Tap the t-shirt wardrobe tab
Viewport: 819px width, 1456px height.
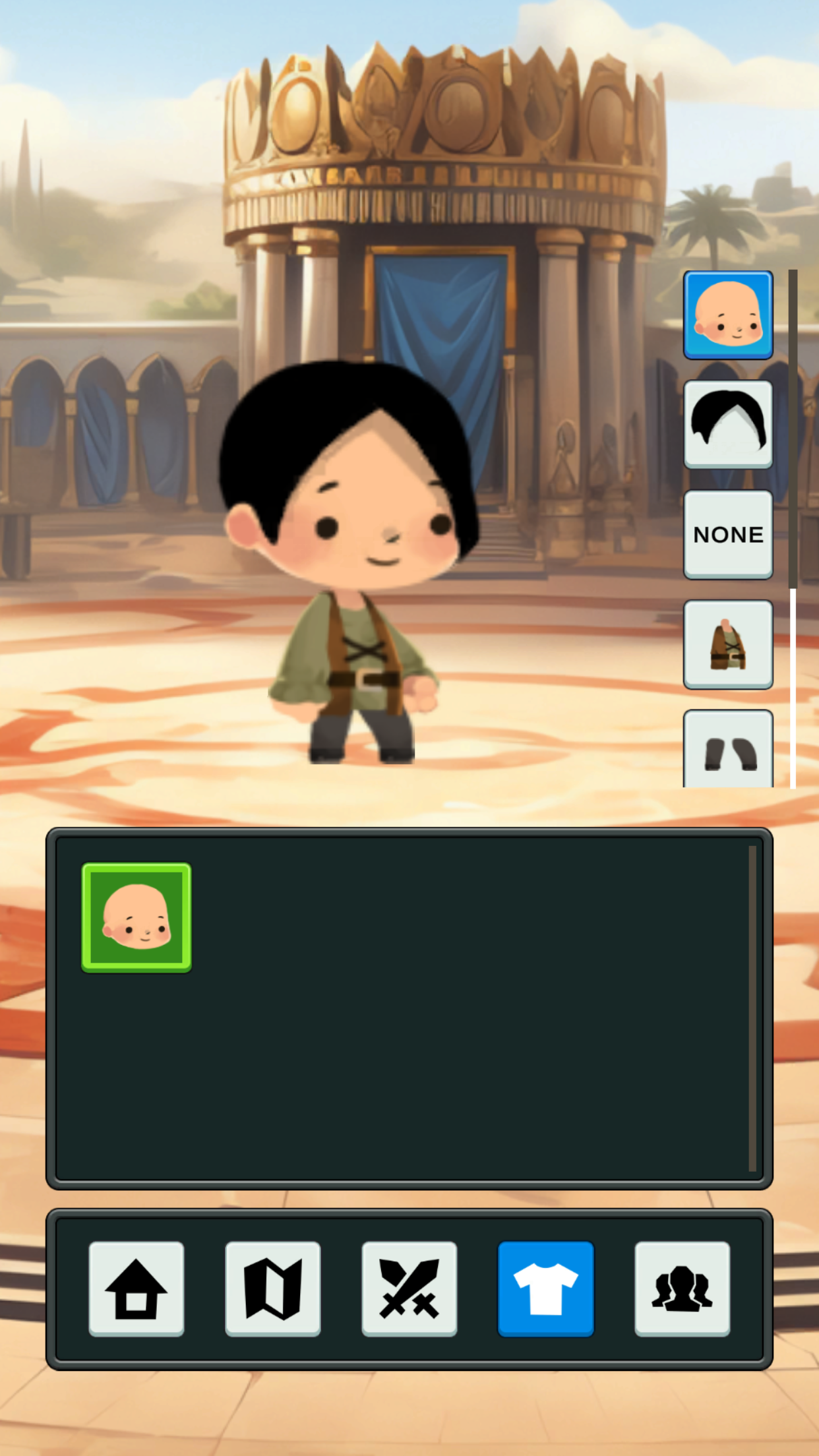546,1289
